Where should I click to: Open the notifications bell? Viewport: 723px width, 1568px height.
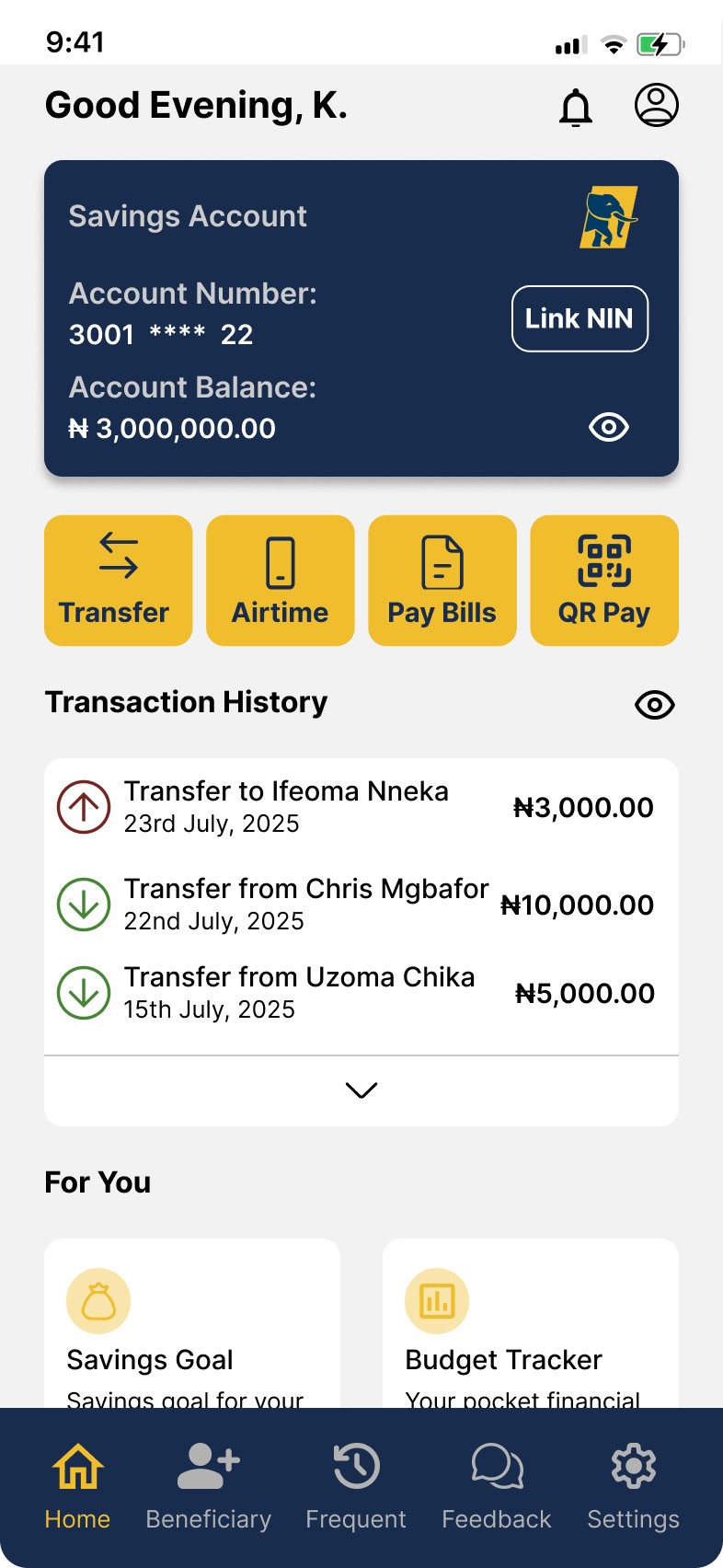coord(576,107)
